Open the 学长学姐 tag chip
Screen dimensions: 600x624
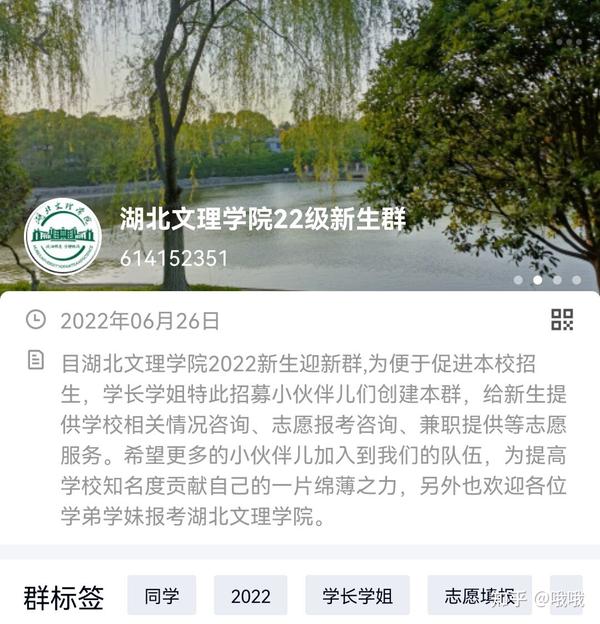pos(357,596)
